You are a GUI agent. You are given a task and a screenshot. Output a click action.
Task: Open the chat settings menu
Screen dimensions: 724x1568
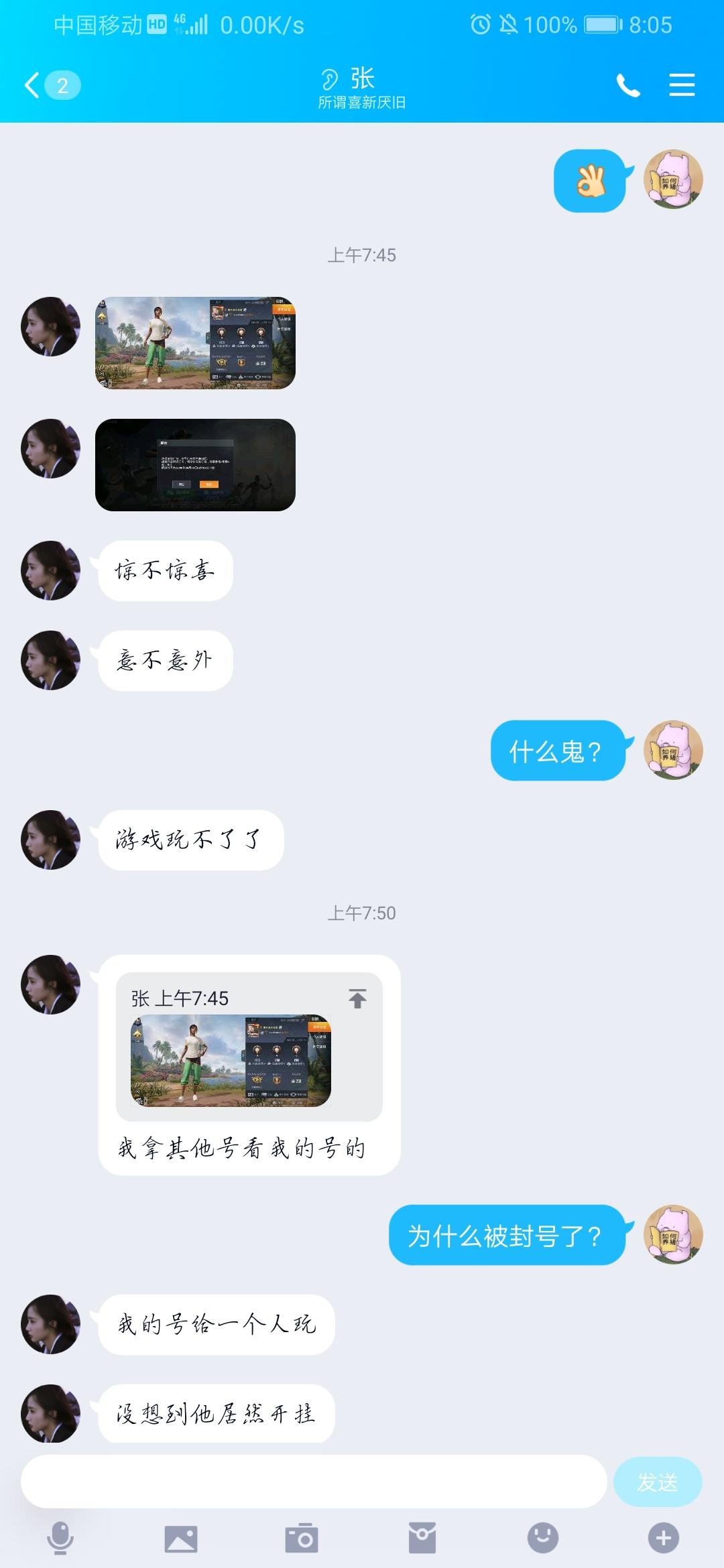click(x=682, y=85)
